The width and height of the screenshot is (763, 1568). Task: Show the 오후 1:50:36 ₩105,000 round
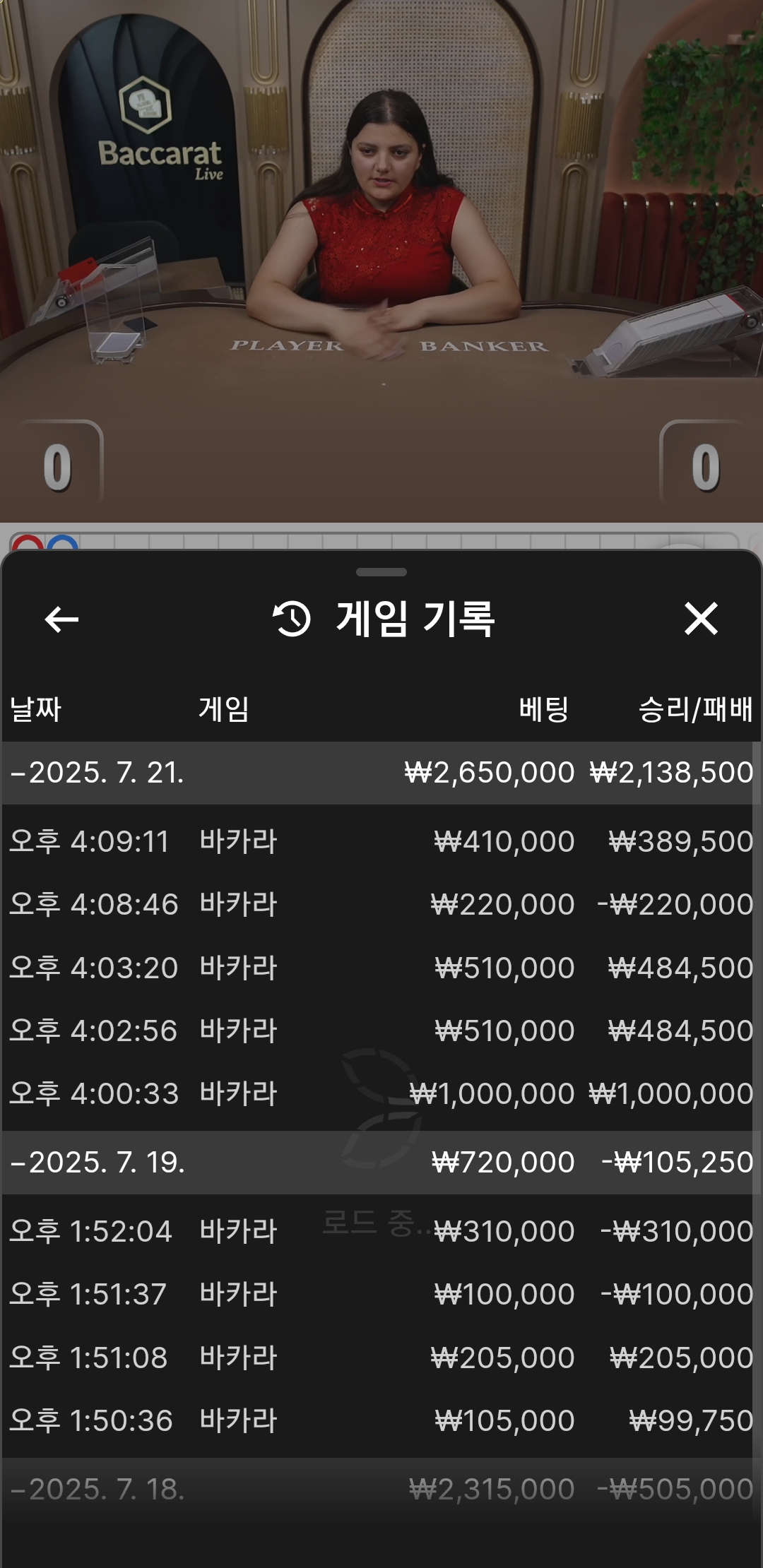pos(380,1420)
